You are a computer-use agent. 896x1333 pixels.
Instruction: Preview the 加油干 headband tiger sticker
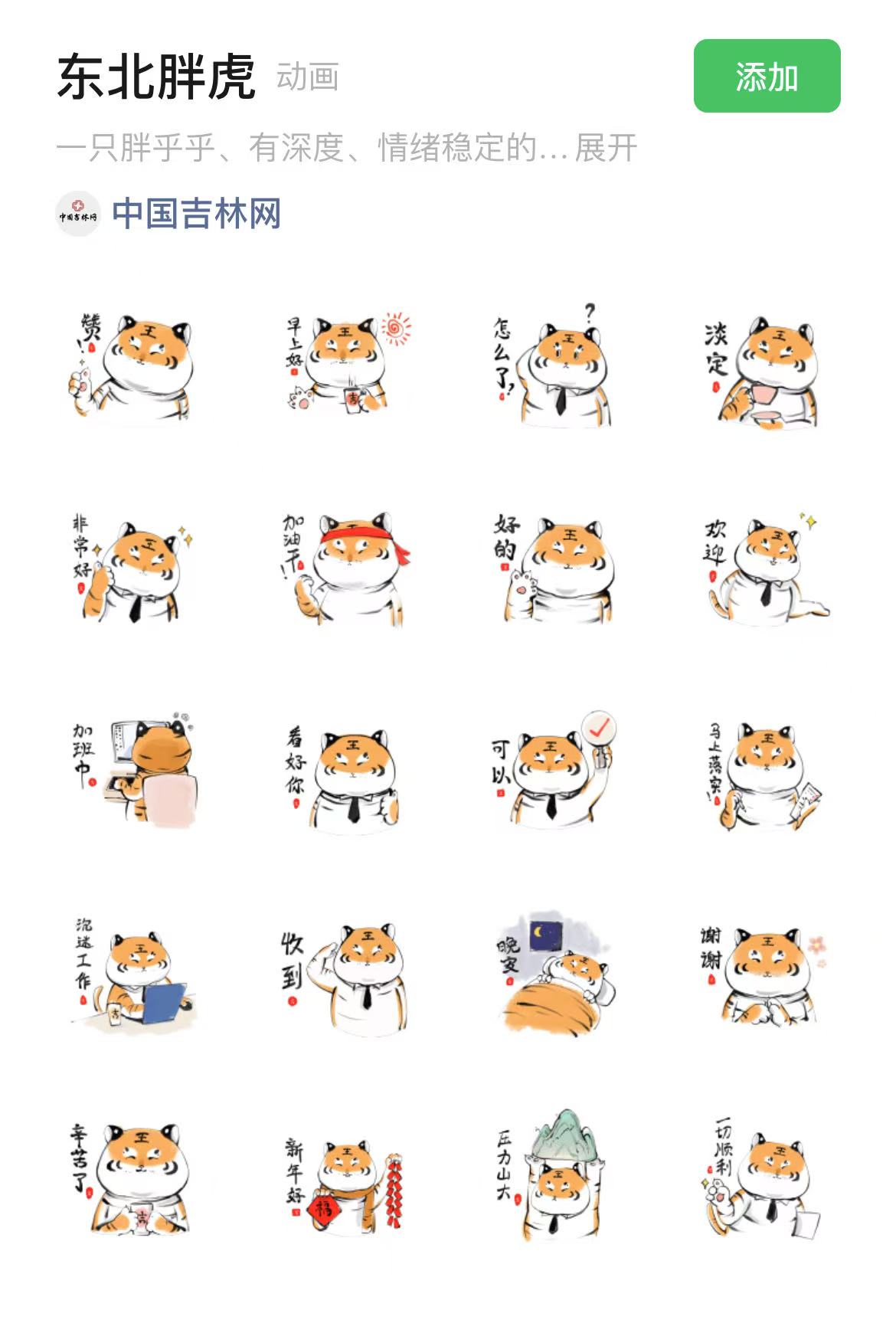[347, 571]
